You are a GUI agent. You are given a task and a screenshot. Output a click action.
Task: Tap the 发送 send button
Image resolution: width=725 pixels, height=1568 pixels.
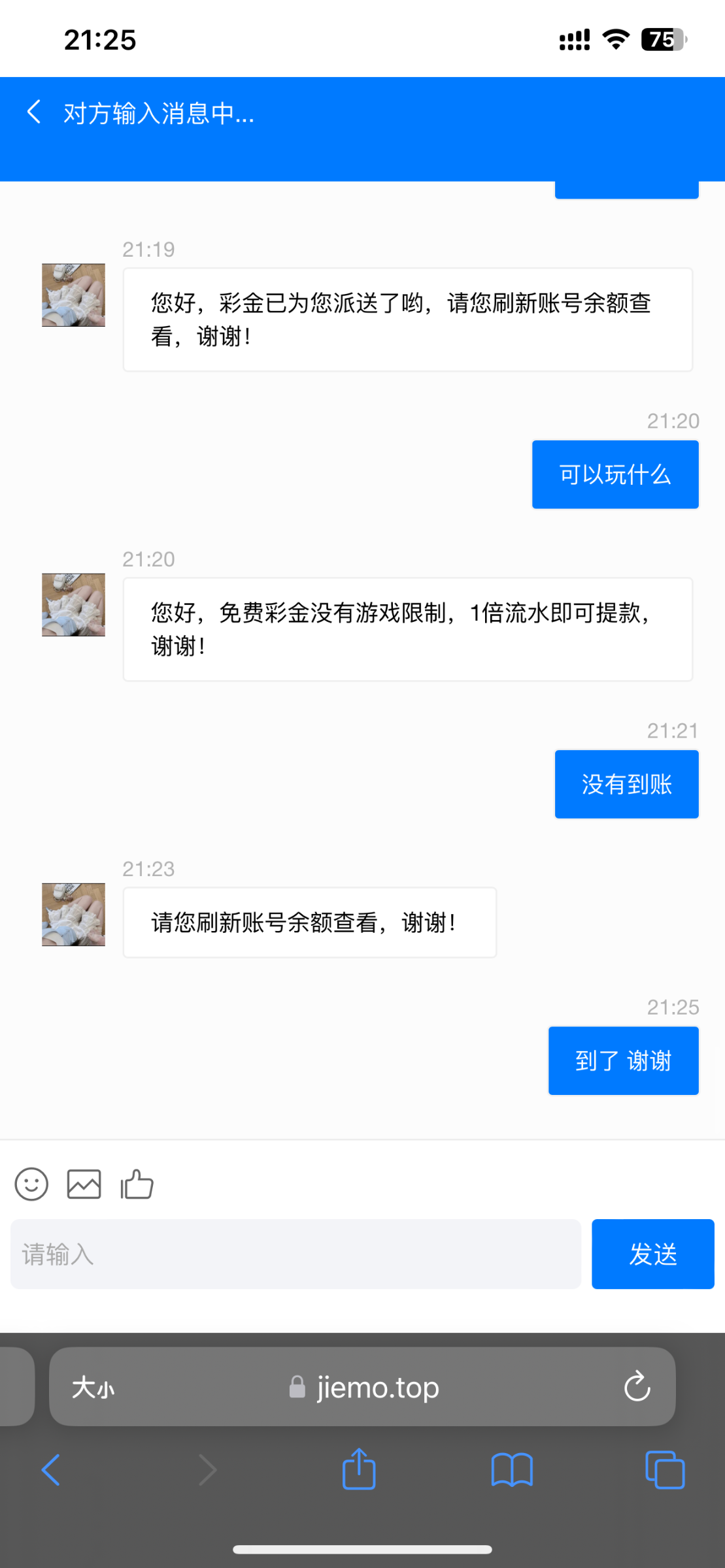click(652, 1254)
